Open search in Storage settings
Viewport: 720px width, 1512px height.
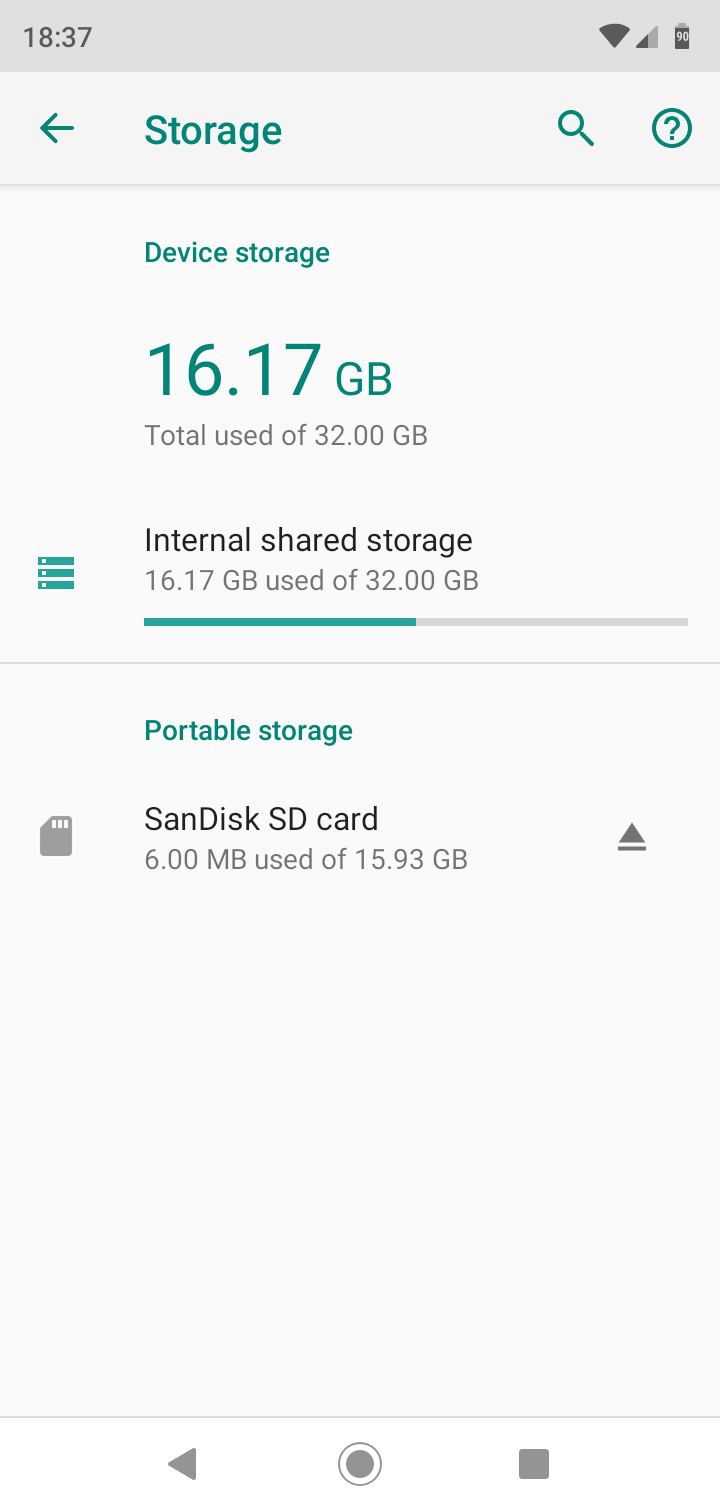tap(575, 128)
